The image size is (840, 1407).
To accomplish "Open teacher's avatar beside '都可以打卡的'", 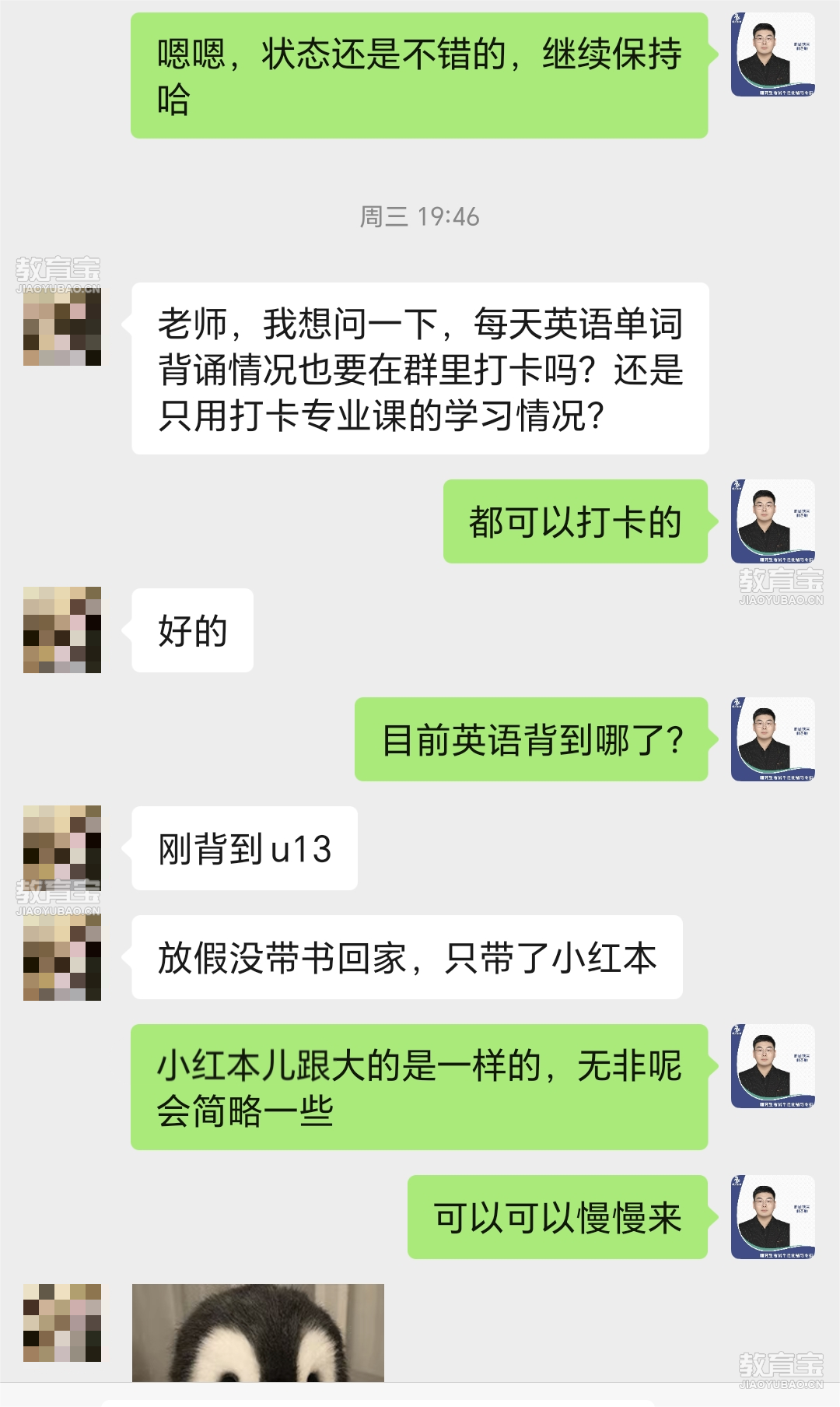I will pos(772,521).
